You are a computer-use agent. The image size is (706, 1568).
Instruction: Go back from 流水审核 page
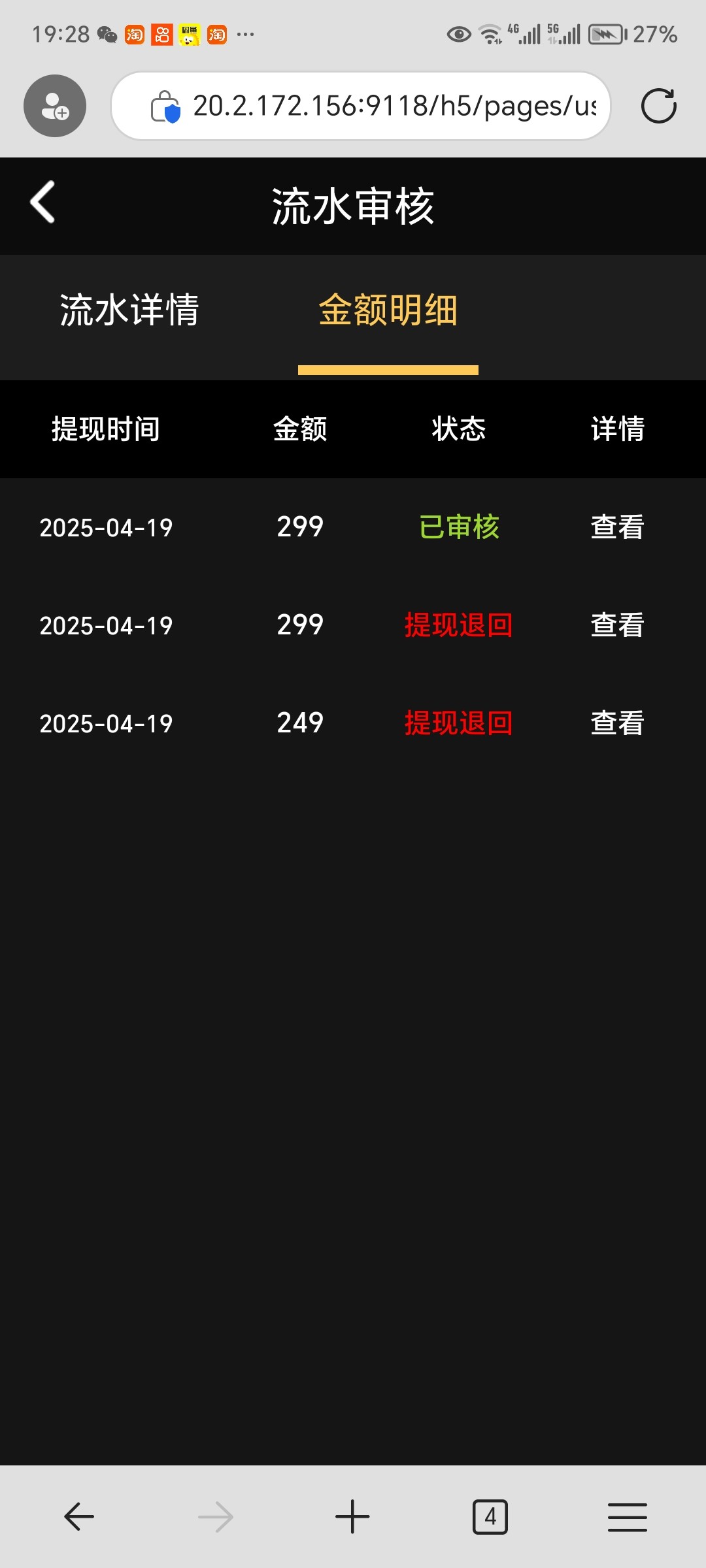(x=43, y=203)
